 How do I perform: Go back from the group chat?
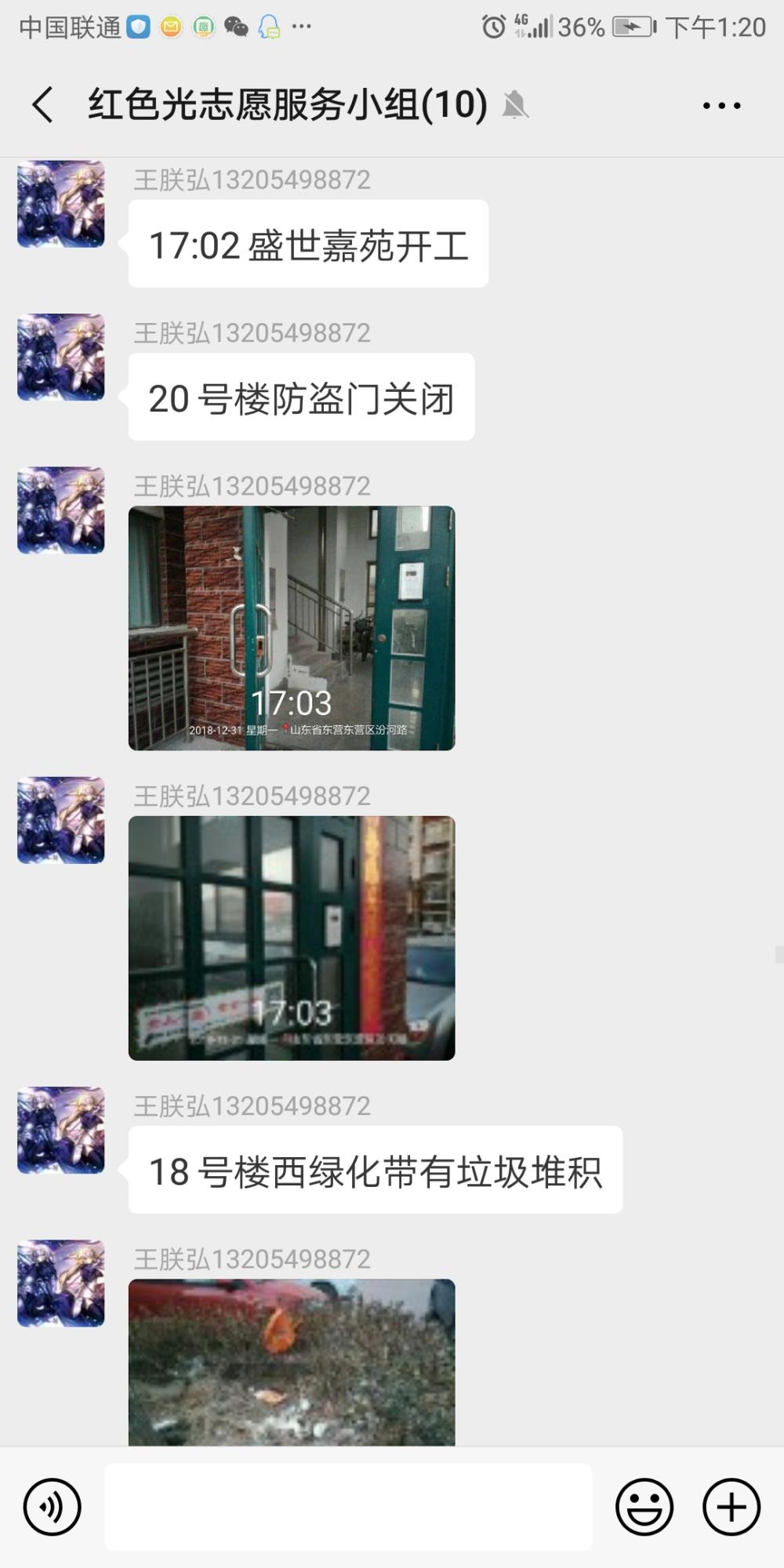coord(43,105)
